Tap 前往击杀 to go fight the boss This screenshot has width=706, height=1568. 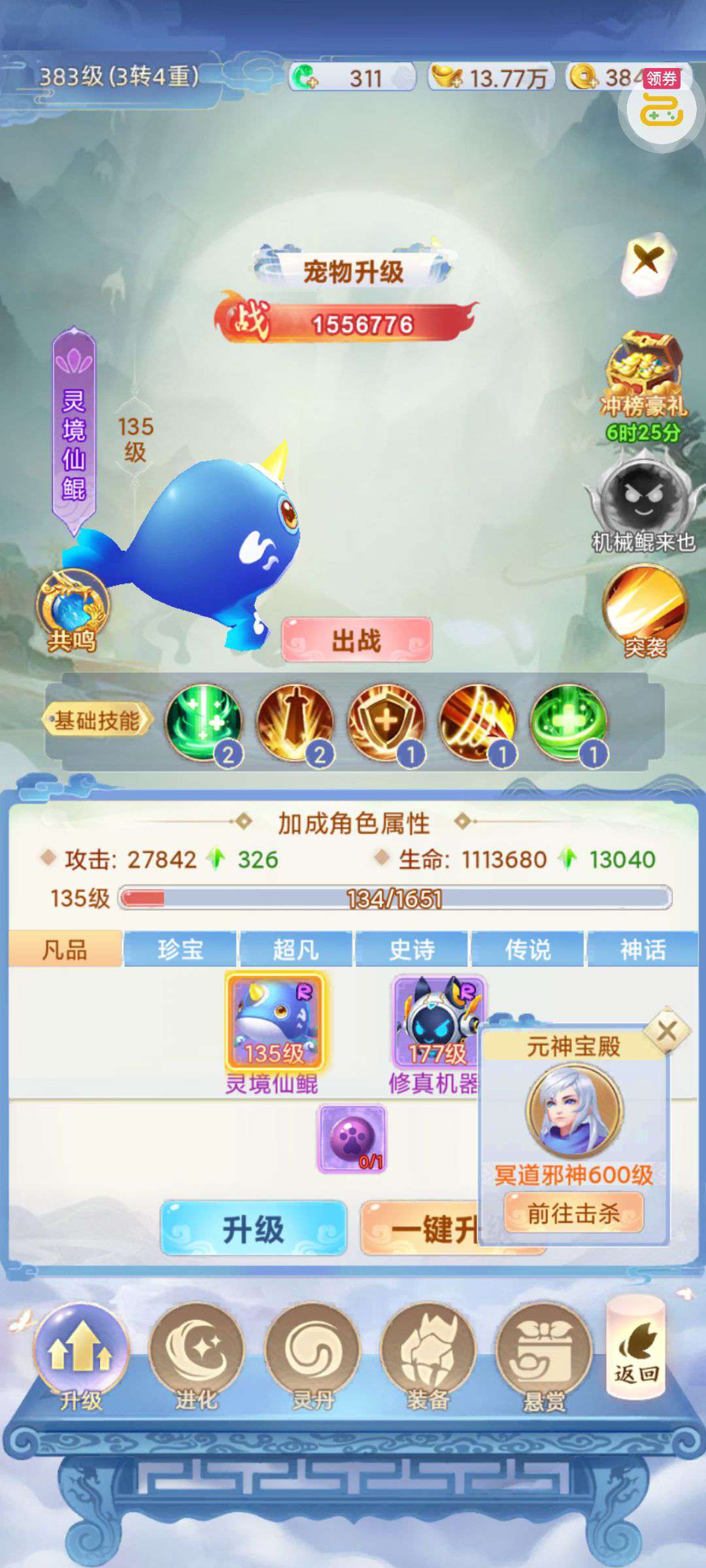573,1213
